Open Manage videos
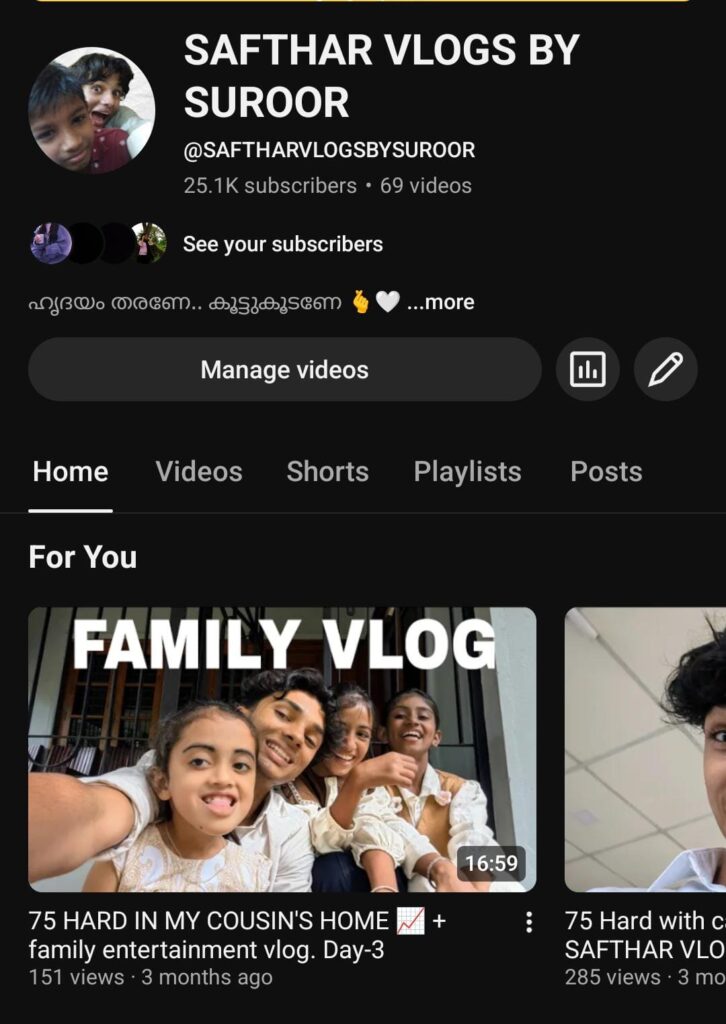726x1024 pixels. tap(284, 370)
